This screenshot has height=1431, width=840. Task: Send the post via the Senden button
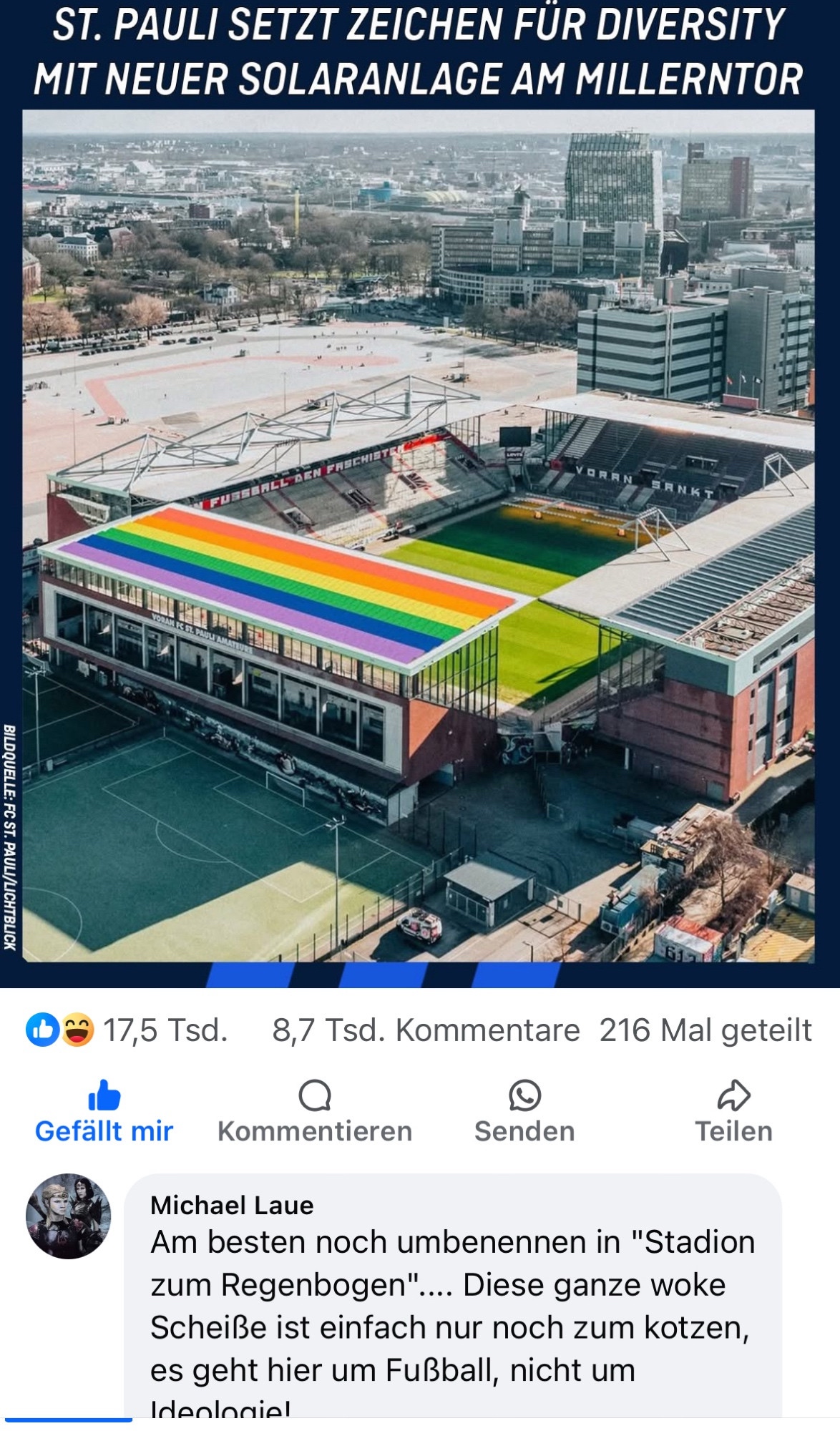(524, 1112)
